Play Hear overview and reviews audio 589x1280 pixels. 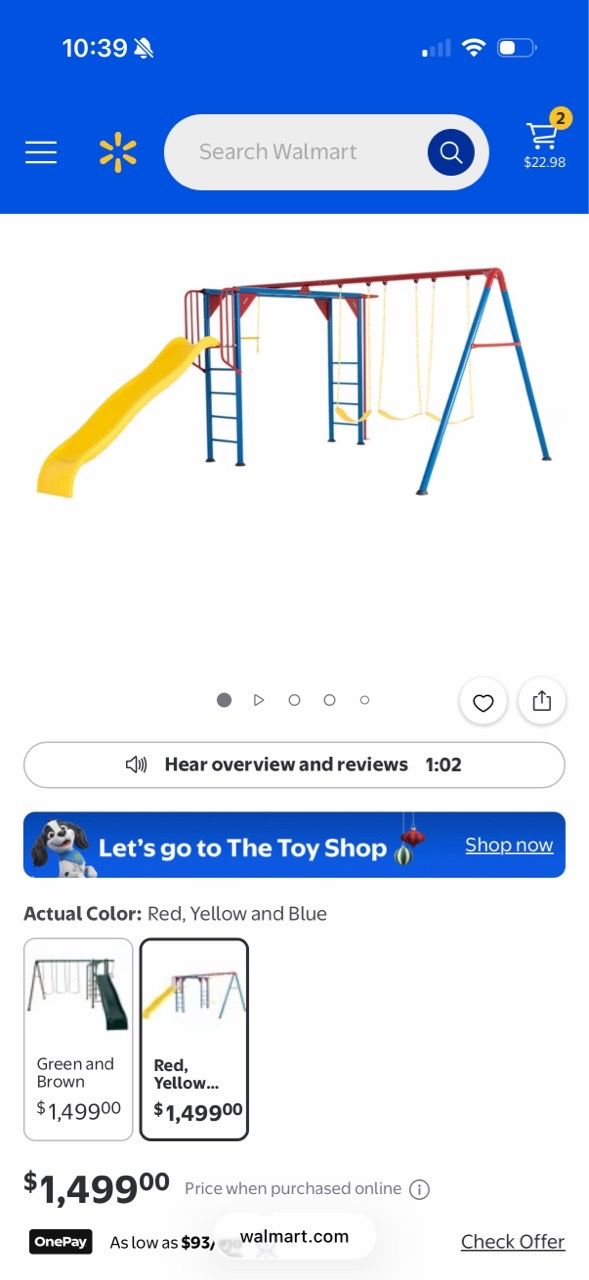pyautogui.click(x=294, y=765)
